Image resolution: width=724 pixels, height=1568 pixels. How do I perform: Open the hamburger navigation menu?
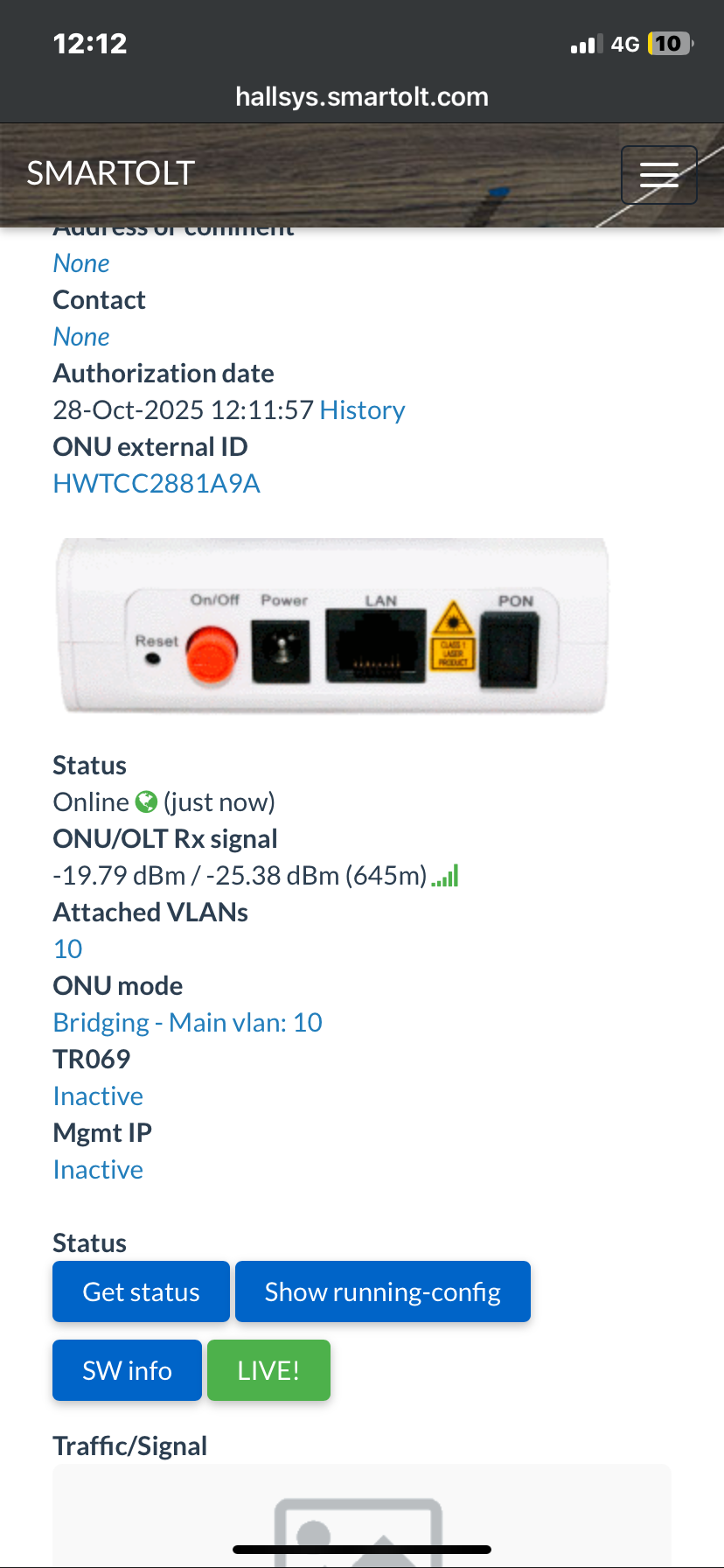(658, 175)
